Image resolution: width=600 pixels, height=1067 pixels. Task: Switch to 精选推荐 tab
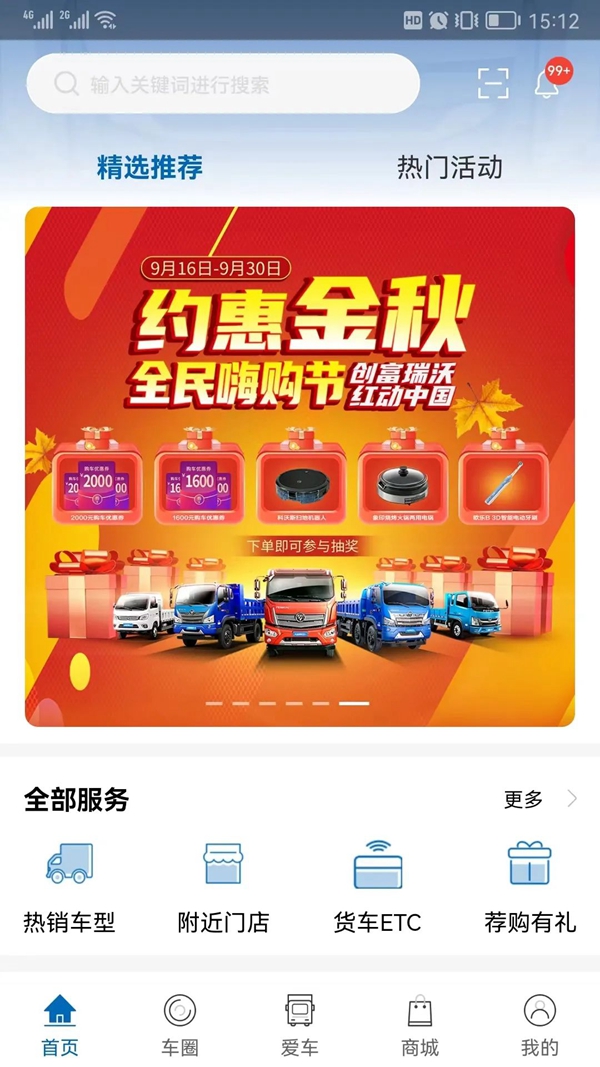click(x=150, y=167)
